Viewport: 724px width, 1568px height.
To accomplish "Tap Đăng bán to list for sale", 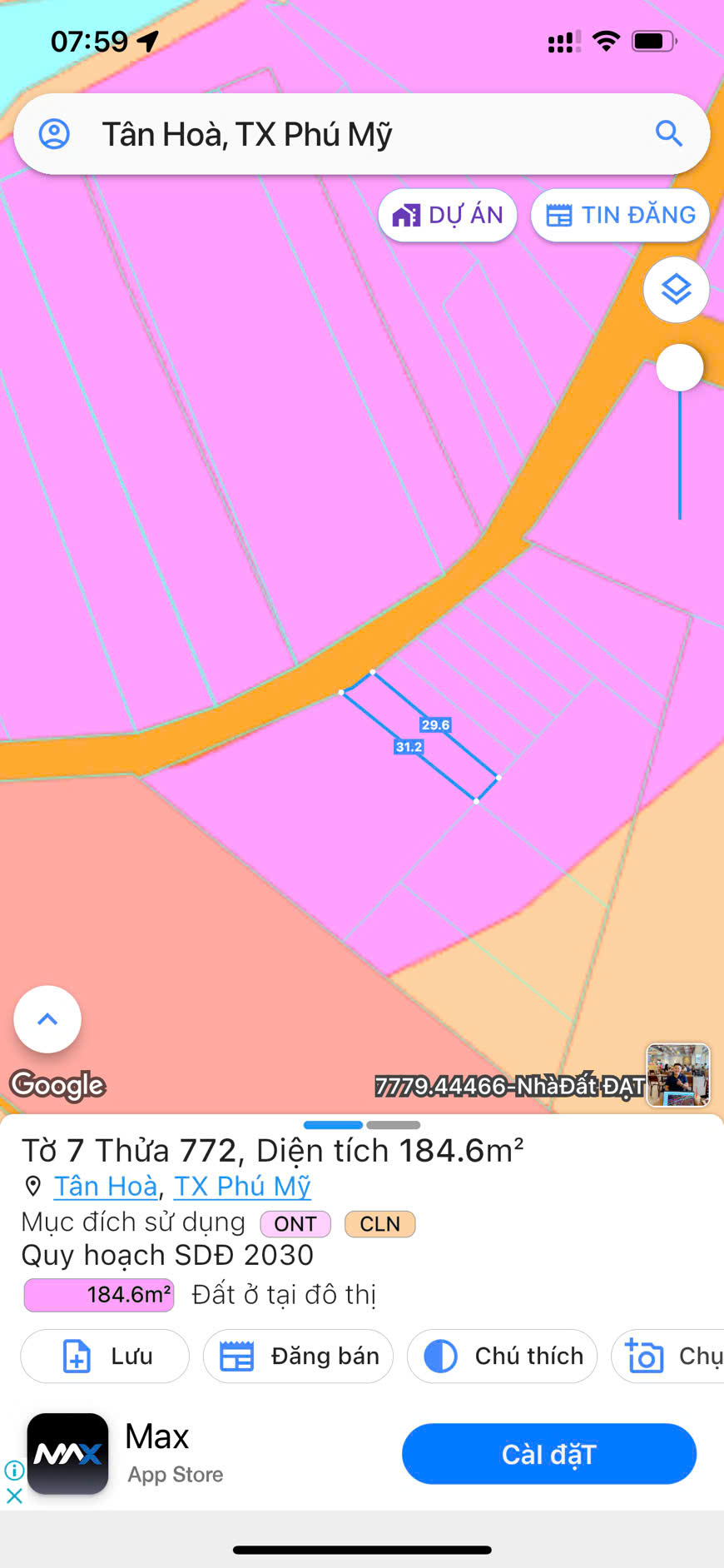I will point(298,1356).
